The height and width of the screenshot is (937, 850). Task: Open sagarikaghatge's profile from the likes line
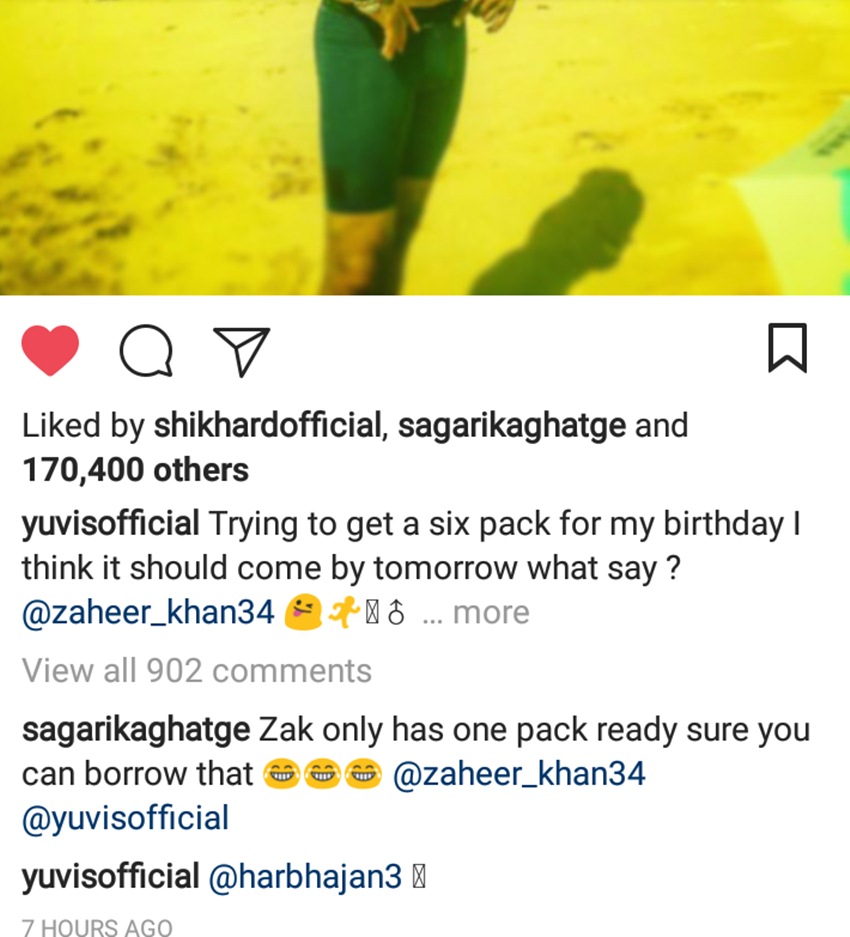[x=511, y=426]
